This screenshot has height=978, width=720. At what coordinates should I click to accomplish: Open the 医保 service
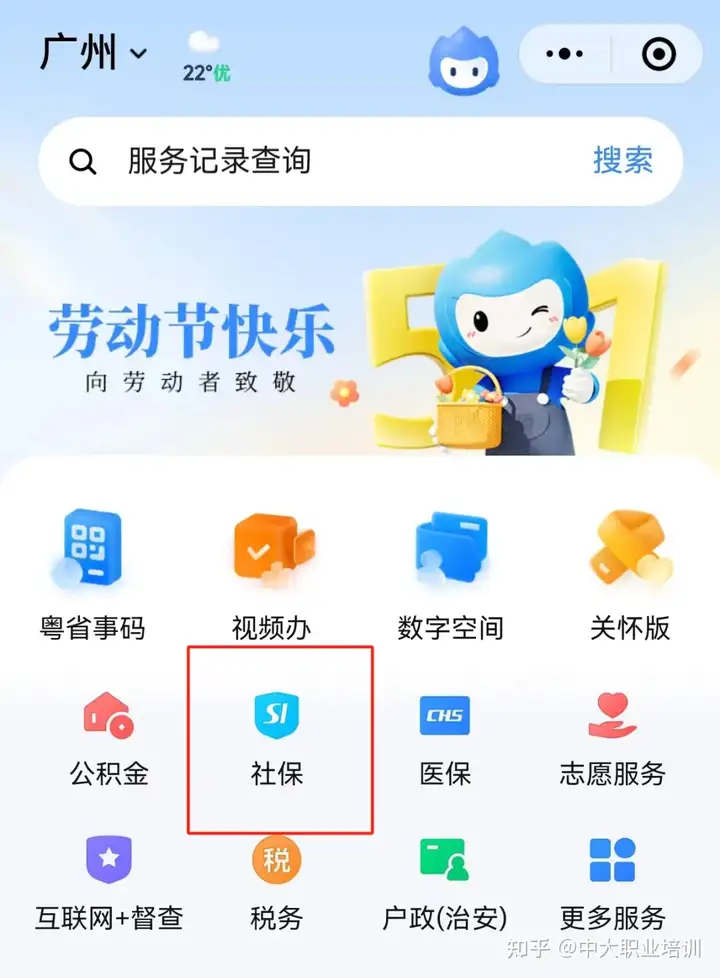(445, 740)
